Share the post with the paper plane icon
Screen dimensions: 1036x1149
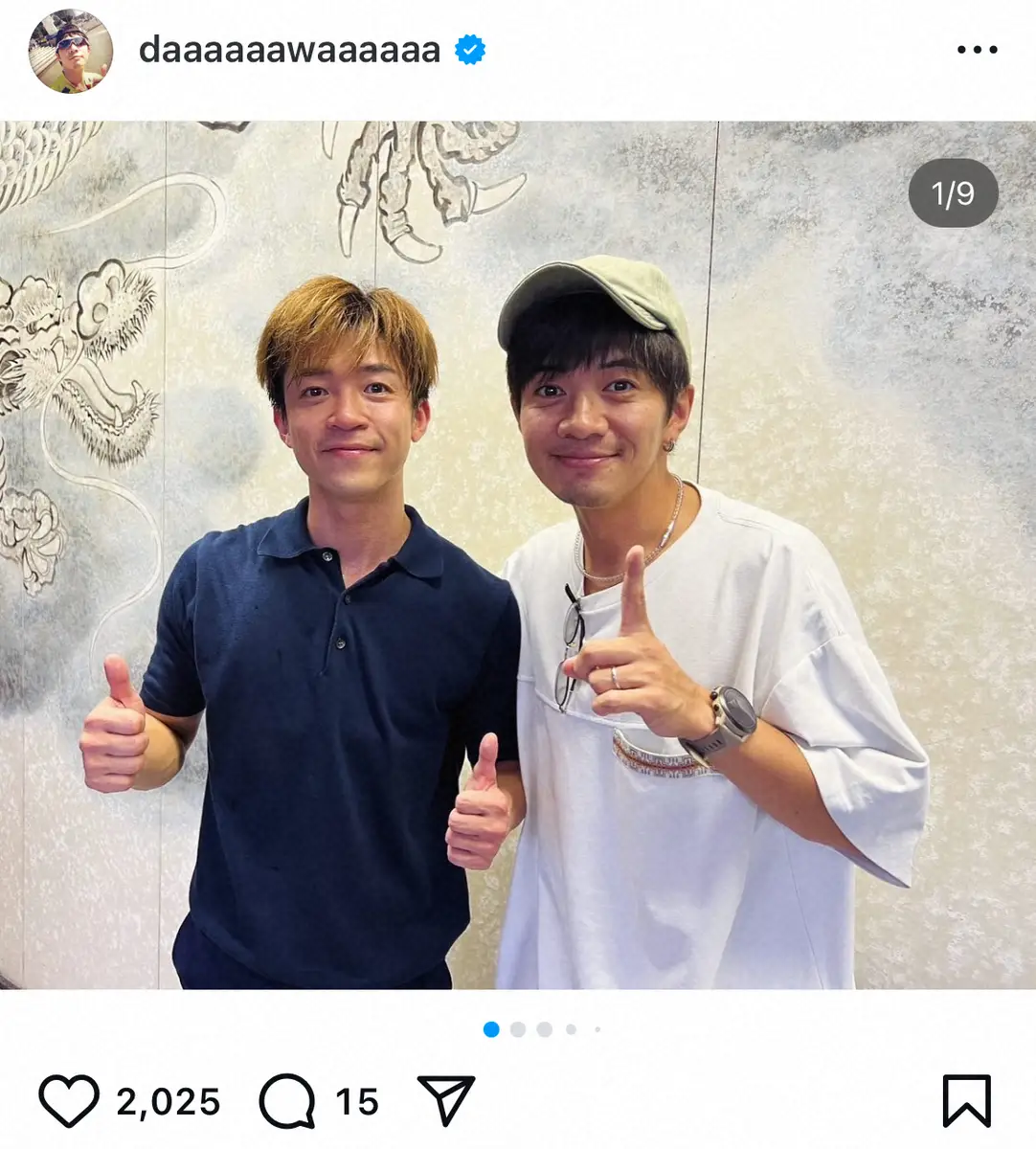pyautogui.click(x=446, y=1101)
